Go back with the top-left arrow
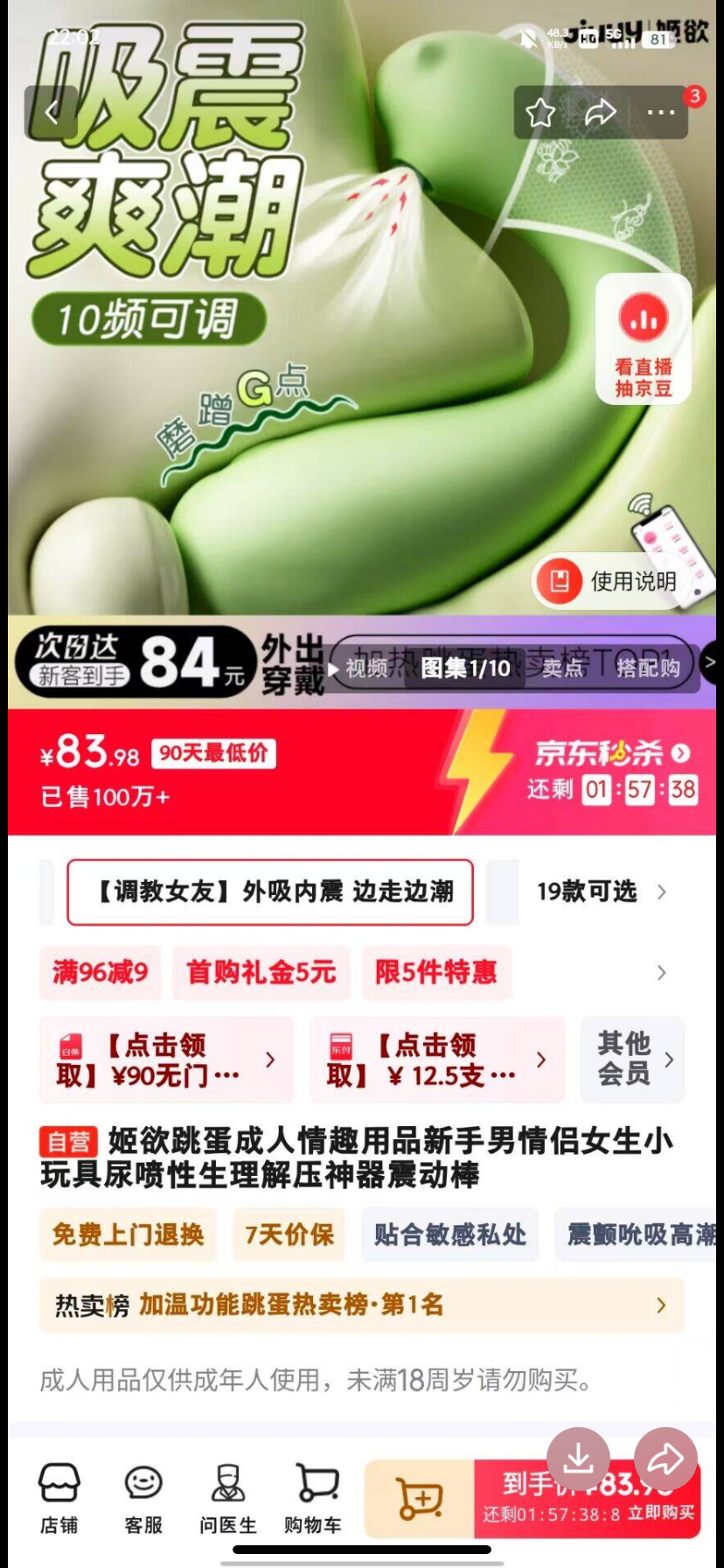Image resolution: width=724 pixels, height=1568 pixels. click(x=52, y=112)
